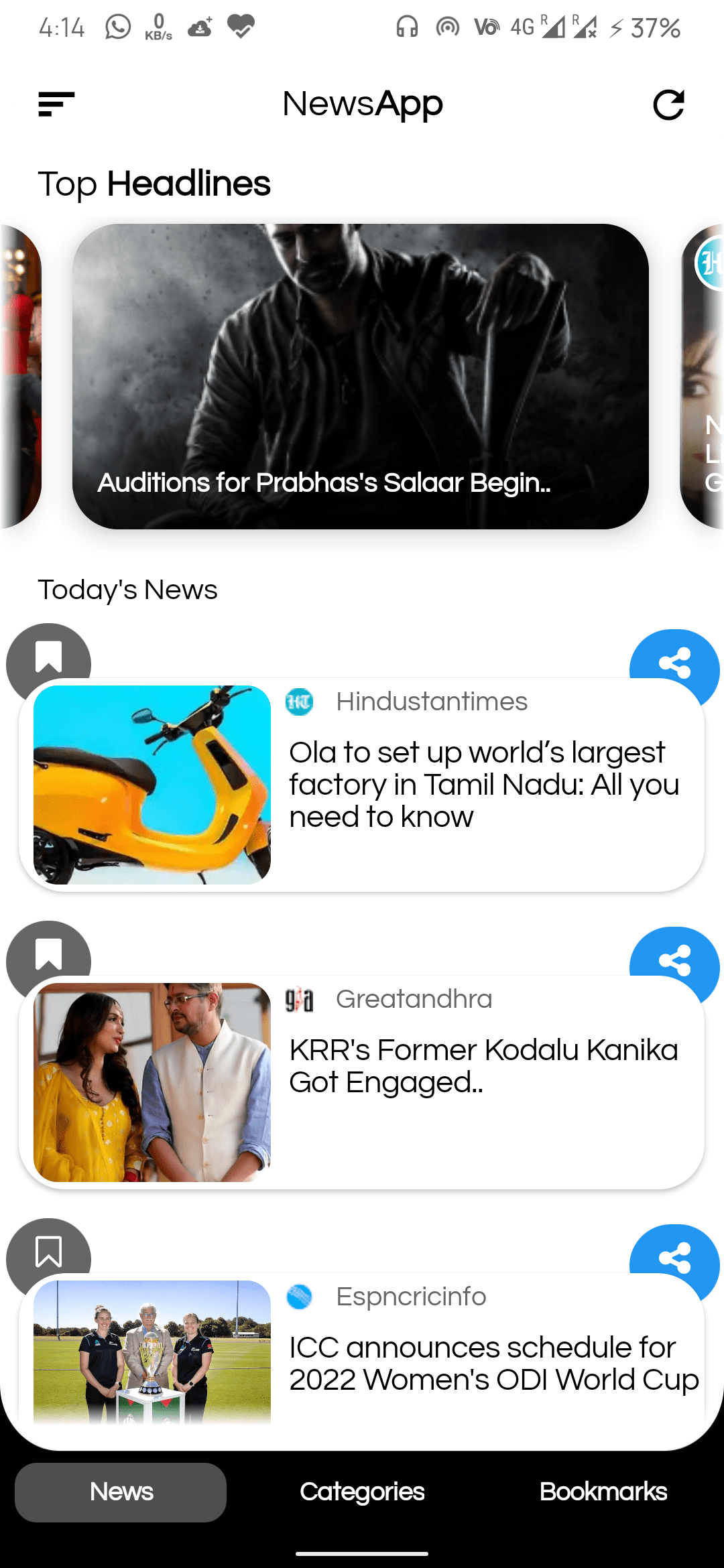Go to the Bookmarks tab
This screenshot has height=1568, width=724.
(x=603, y=1492)
